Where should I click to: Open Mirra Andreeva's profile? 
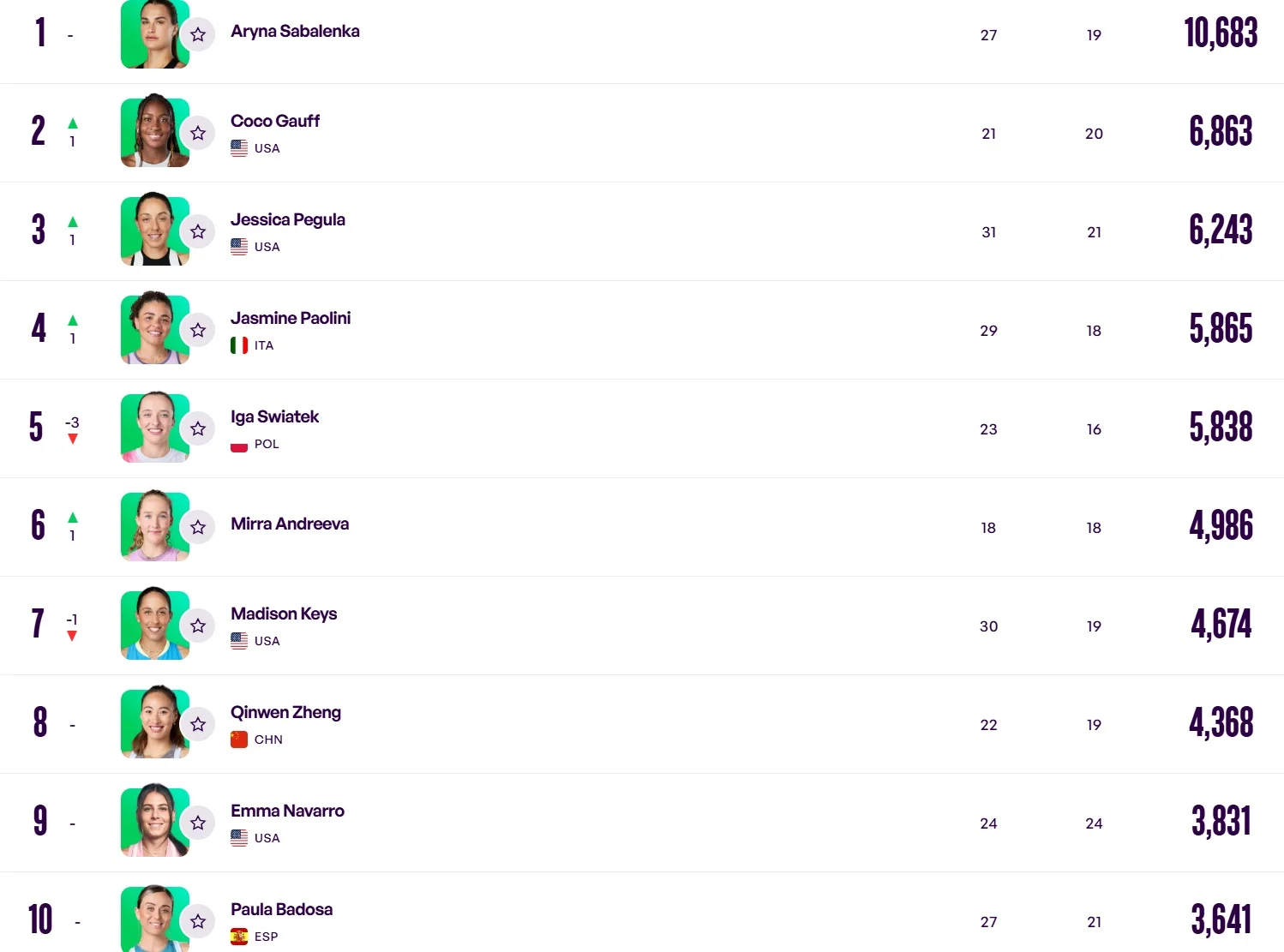pyautogui.click(x=289, y=524)
